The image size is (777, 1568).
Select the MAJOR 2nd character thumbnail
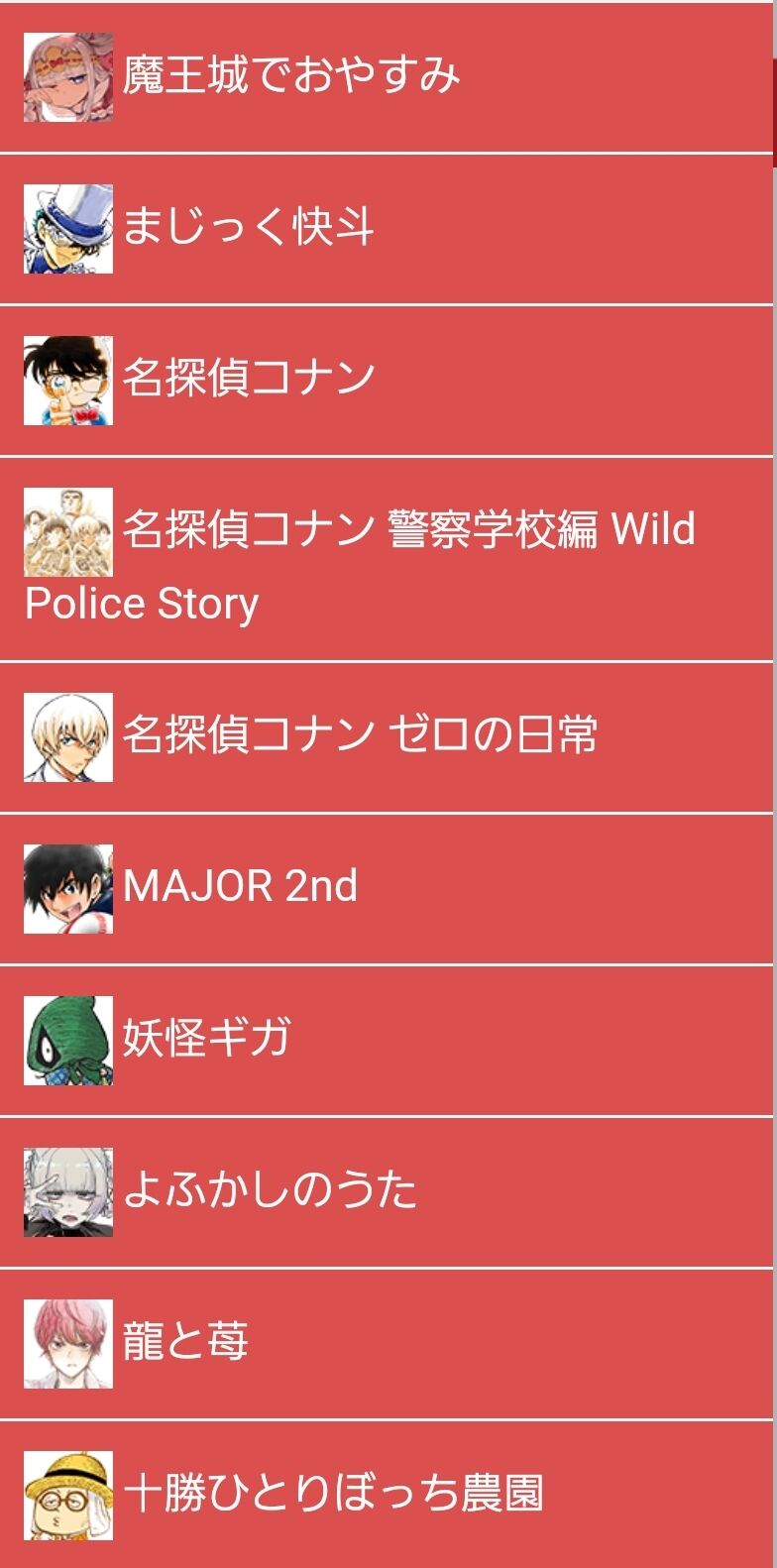[66, 885]
